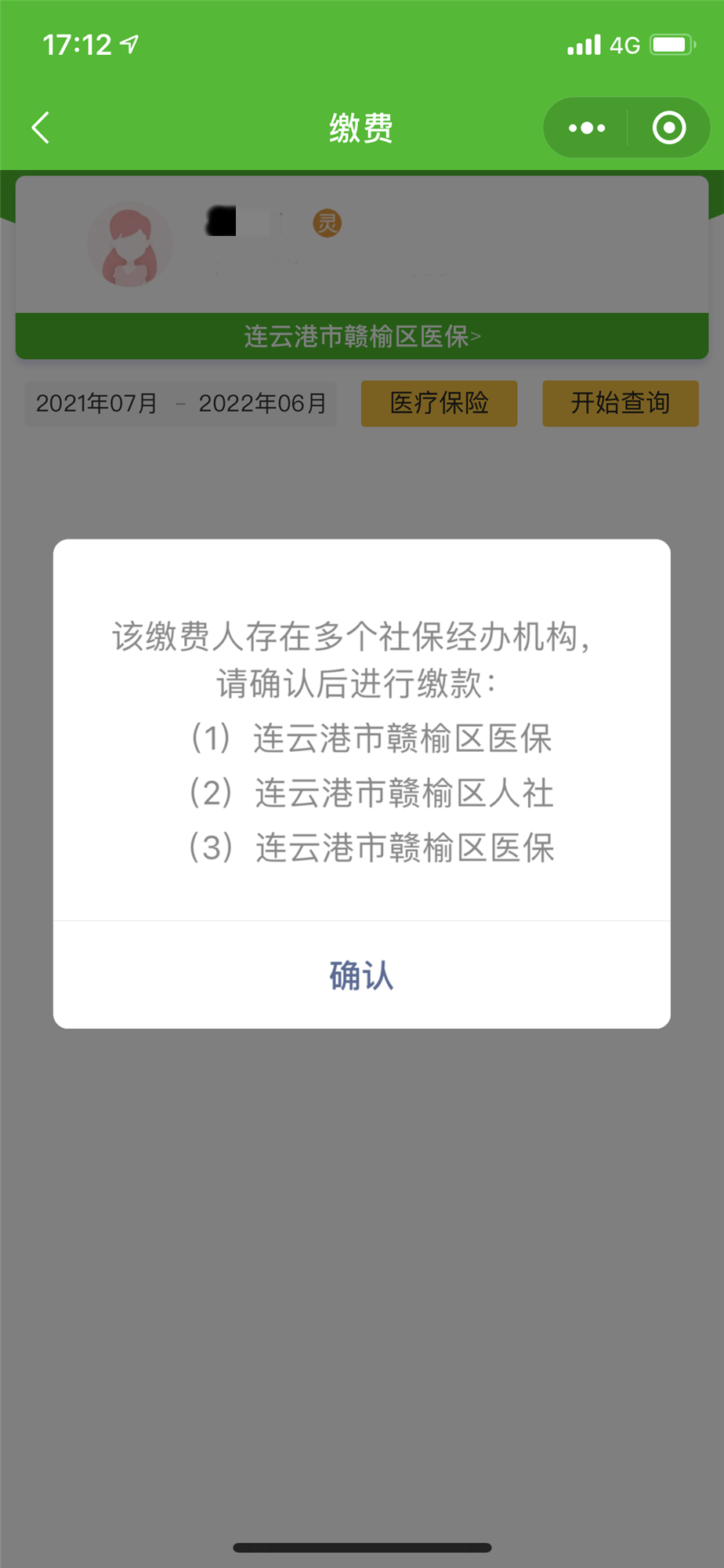Open the mini program more menu
The width and height of the screenshot is (724, 1568).
pyautogui.click(x=587, y=128)
